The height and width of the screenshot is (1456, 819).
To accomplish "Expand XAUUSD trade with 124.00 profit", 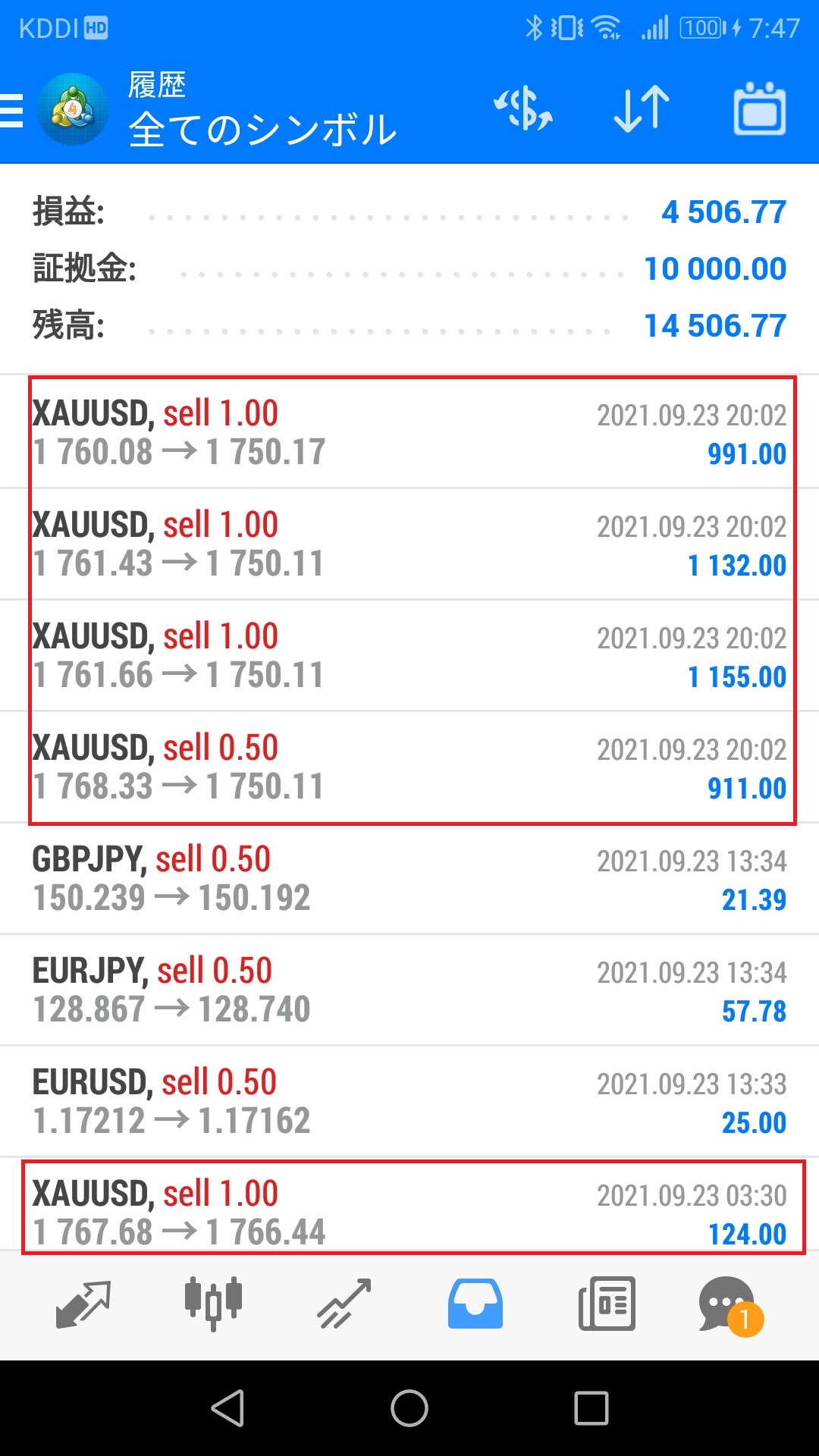I will coord(409,1212).
